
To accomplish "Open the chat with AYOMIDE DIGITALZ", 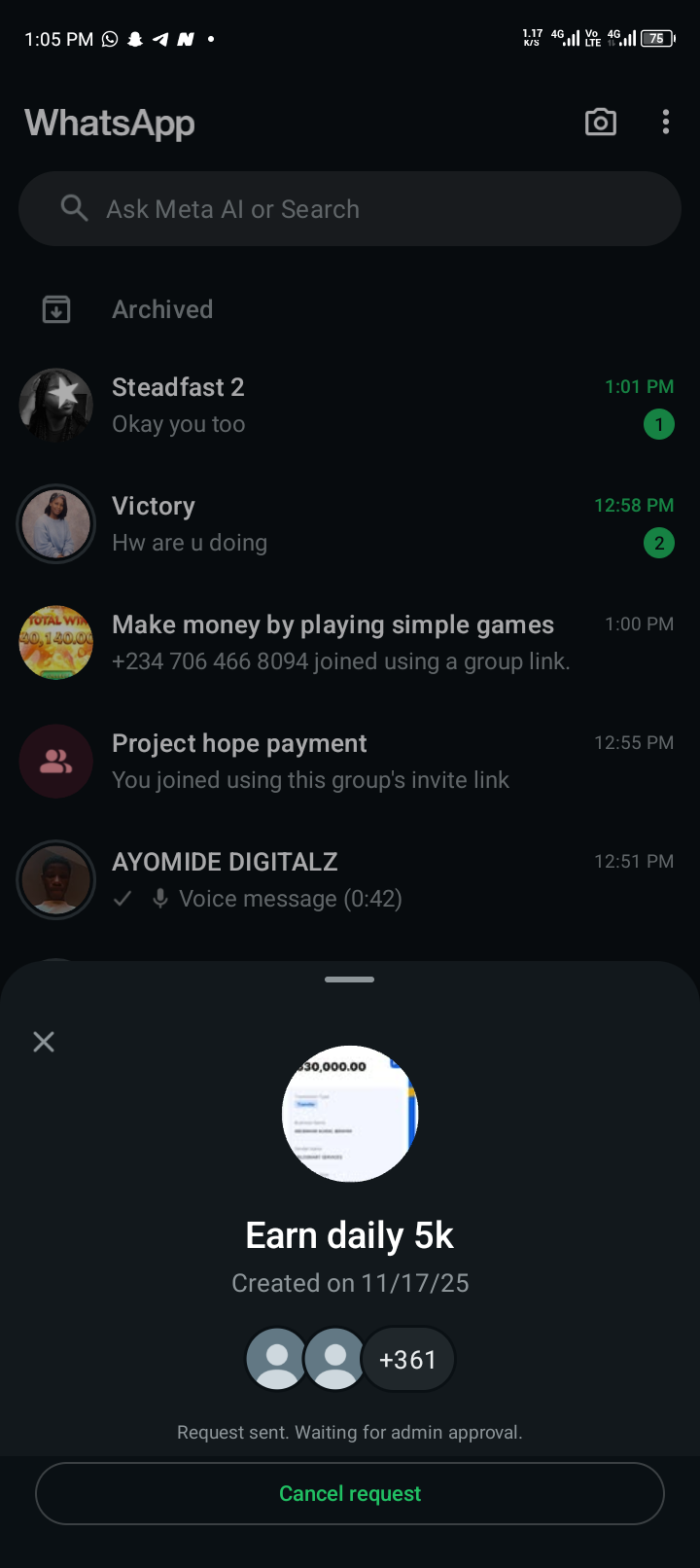I will (x=350, y=880).
